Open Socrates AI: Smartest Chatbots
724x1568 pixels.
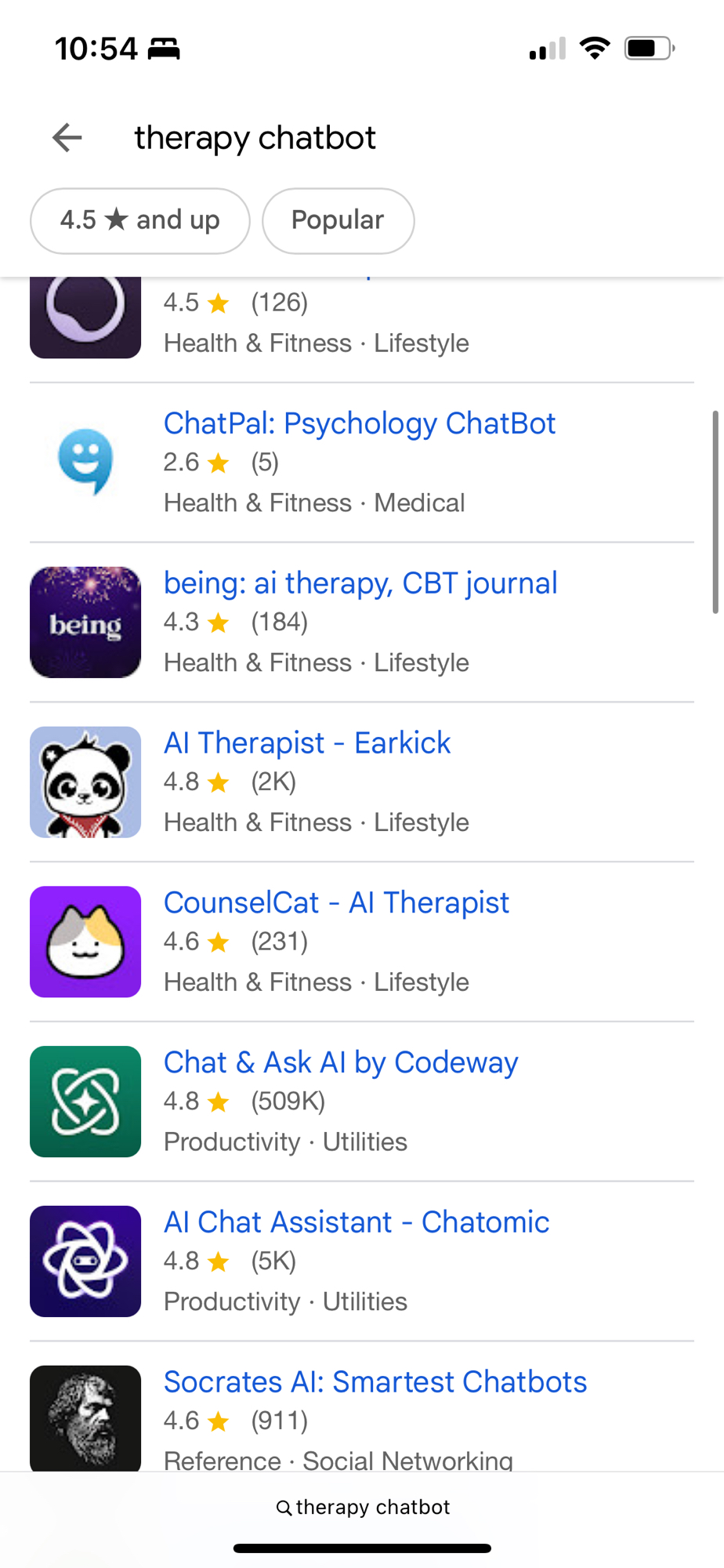[x=375, y=1382]
